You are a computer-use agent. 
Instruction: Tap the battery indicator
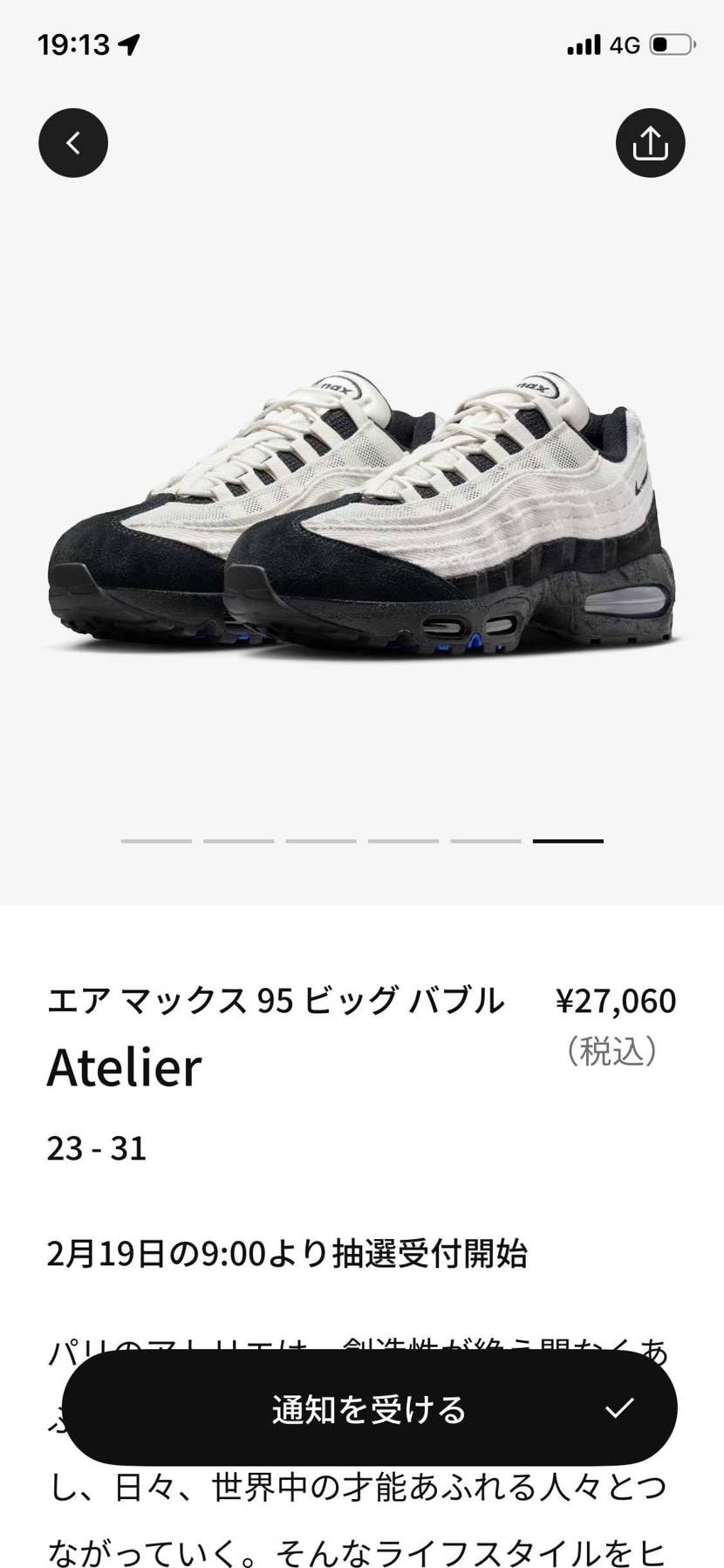pos(672,44)
